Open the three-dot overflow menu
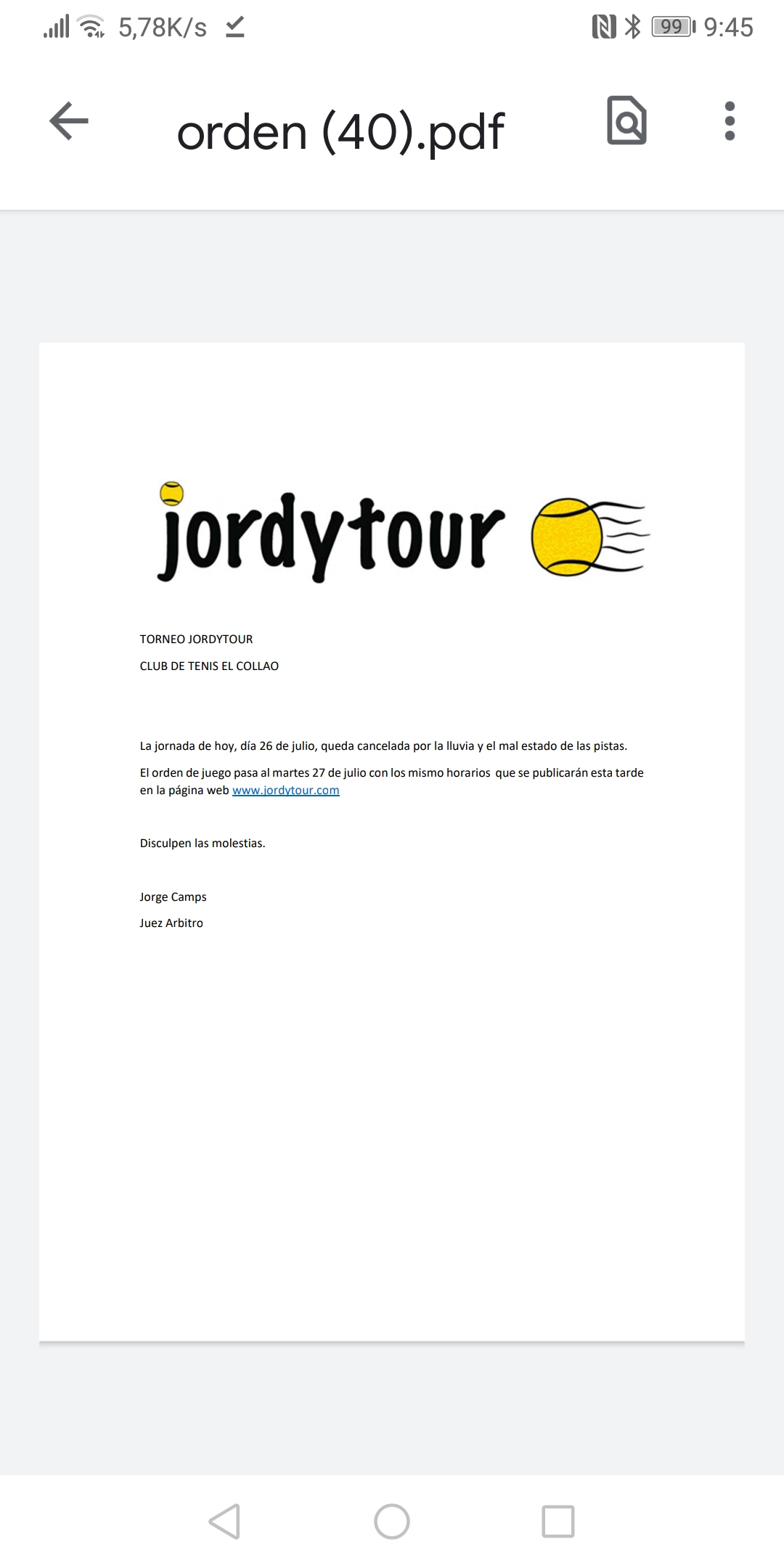Screen dimensions: 784x1568 pyautogui.click(x=730, y=121)
